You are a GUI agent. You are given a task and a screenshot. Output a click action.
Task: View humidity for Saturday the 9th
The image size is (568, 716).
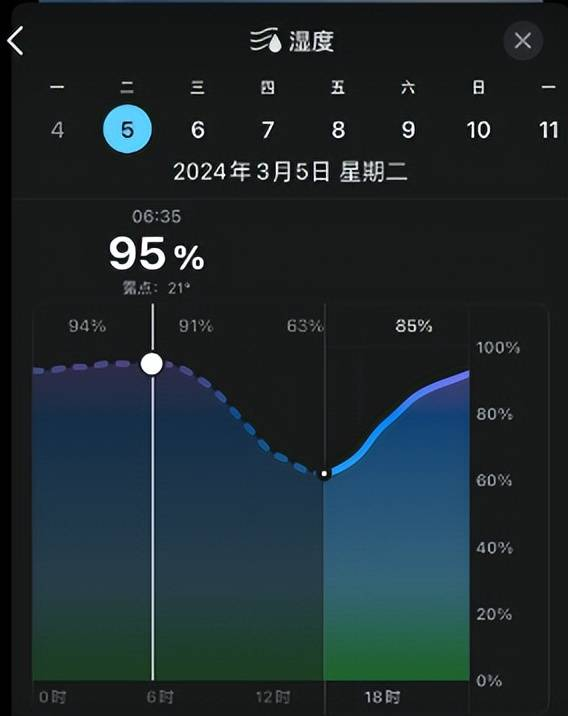tap(408, 130)
